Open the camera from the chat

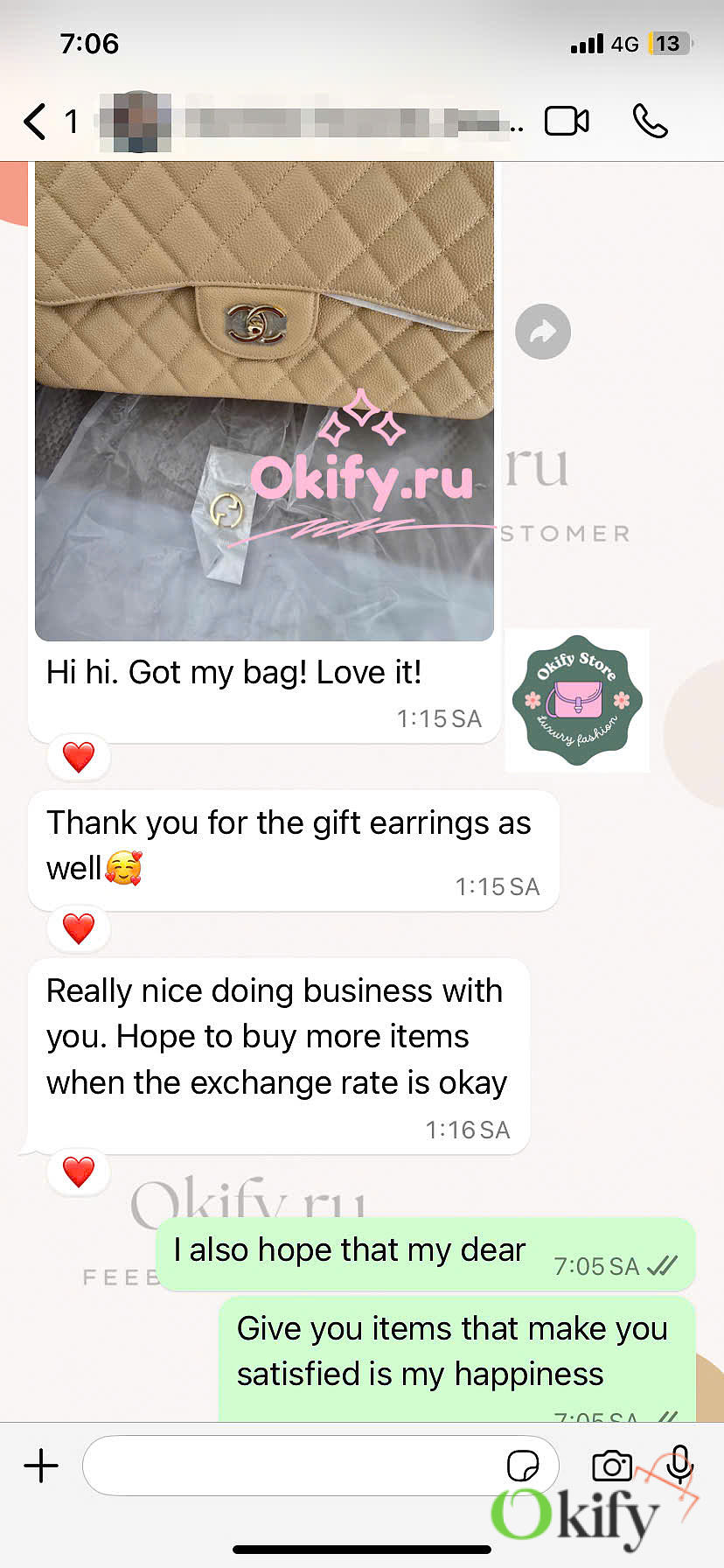point(611,1465)
